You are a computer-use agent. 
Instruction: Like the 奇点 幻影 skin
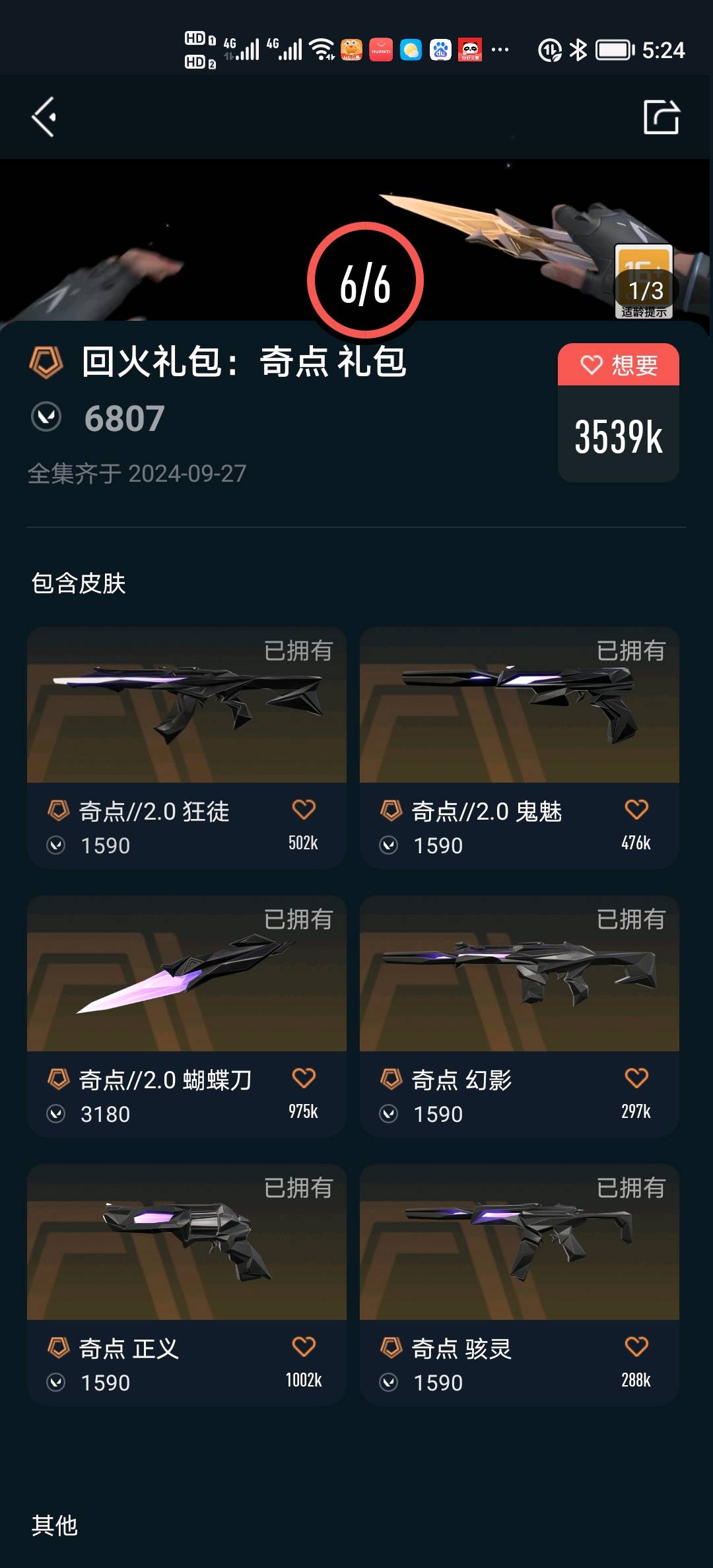636,1078
